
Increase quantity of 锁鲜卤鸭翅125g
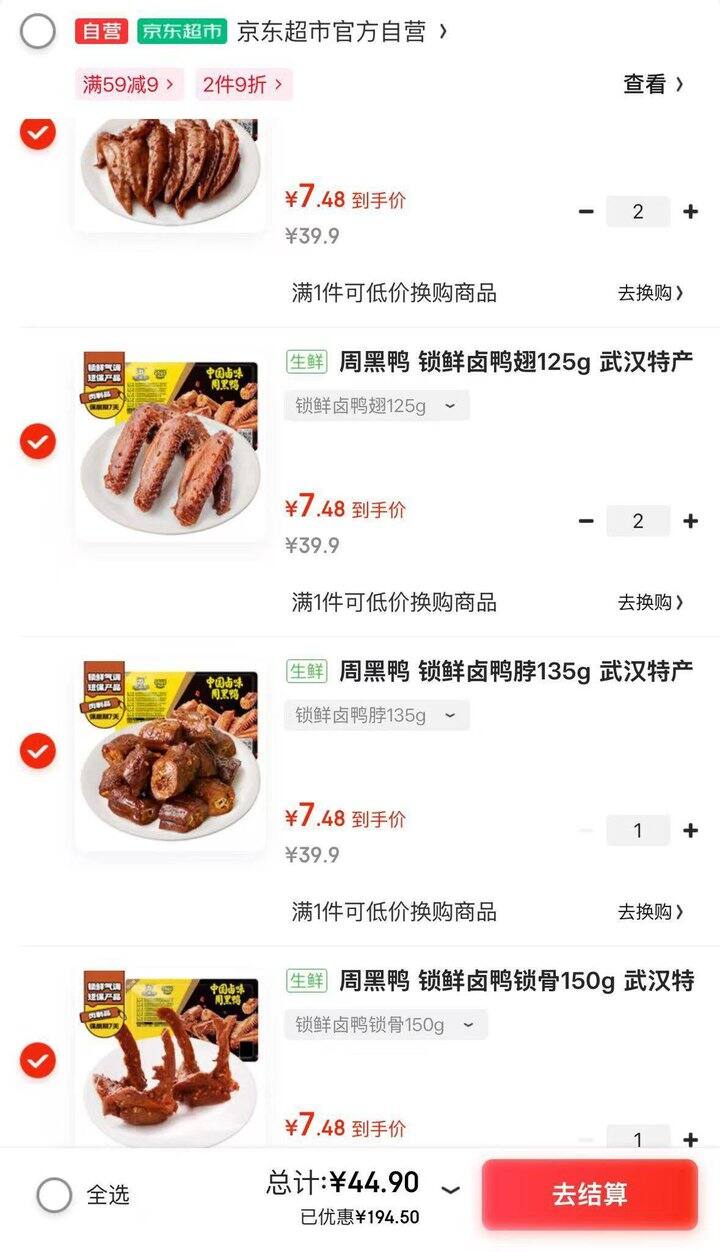tap(690, 521)
